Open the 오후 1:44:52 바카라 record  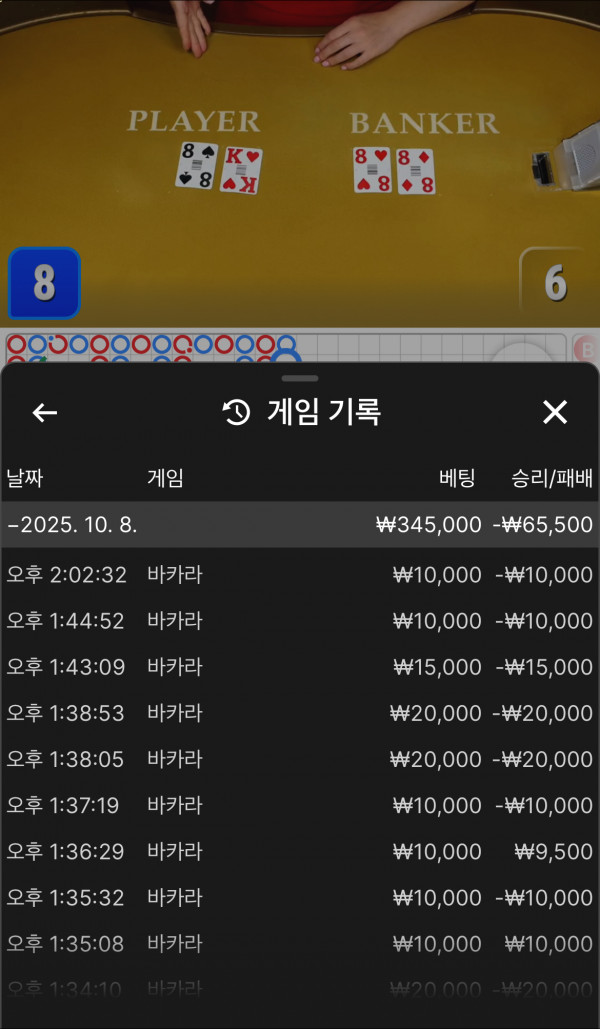[x=300, y=621]
